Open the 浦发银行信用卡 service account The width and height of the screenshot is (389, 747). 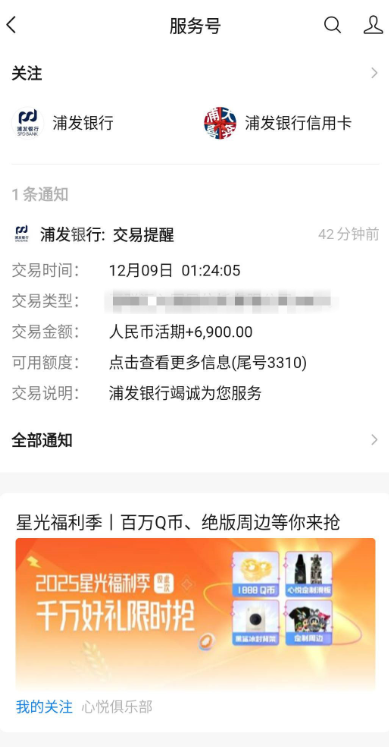278,123
